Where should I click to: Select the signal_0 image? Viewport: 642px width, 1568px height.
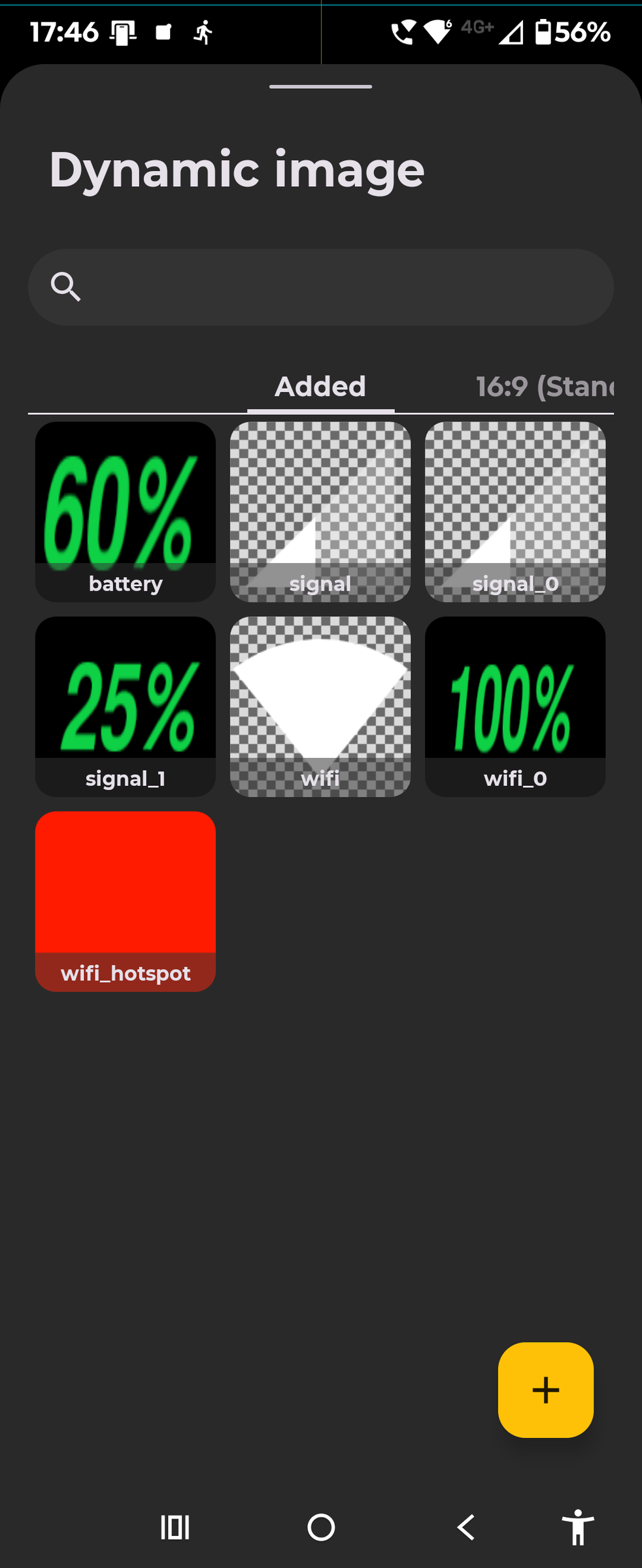click(515, 512)
